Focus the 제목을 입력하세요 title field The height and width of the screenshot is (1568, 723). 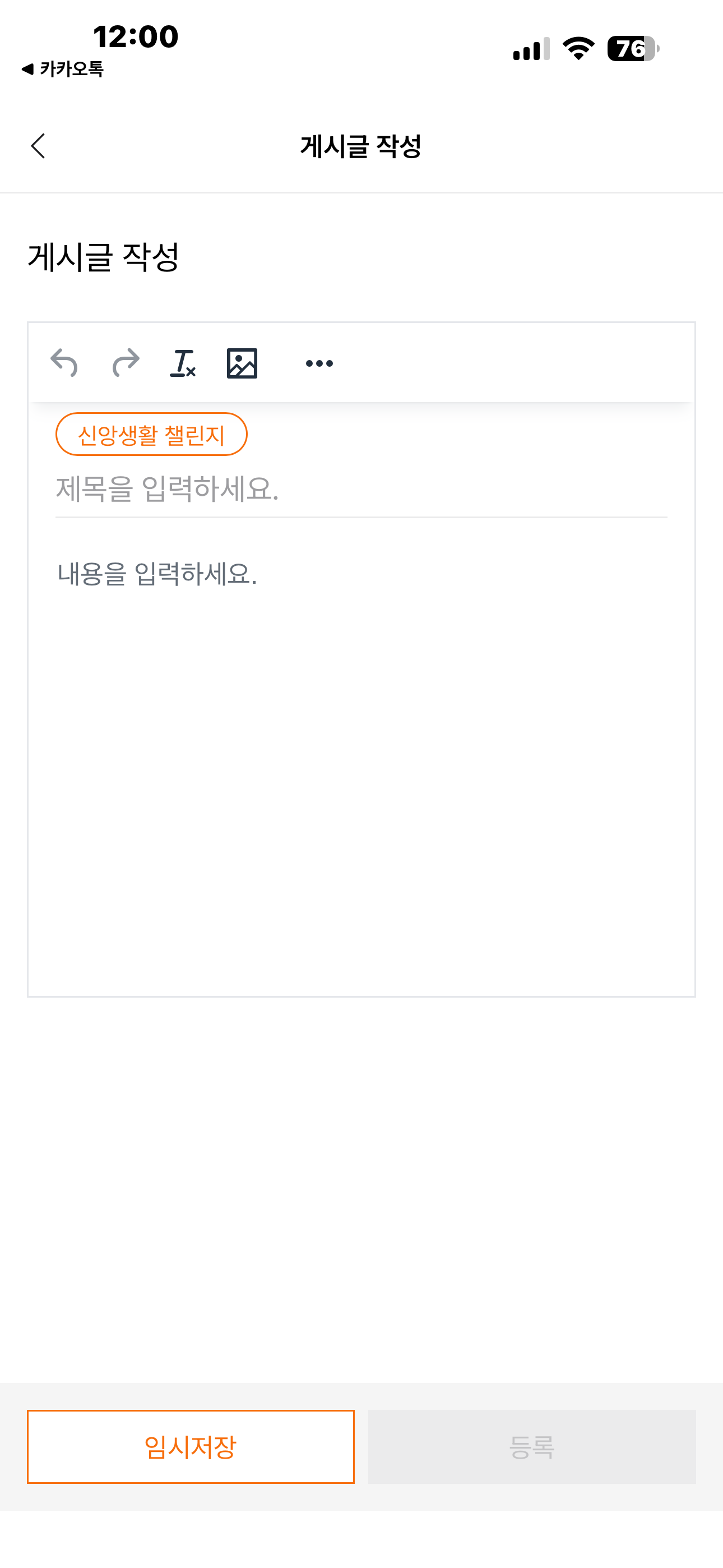point(360,489)
